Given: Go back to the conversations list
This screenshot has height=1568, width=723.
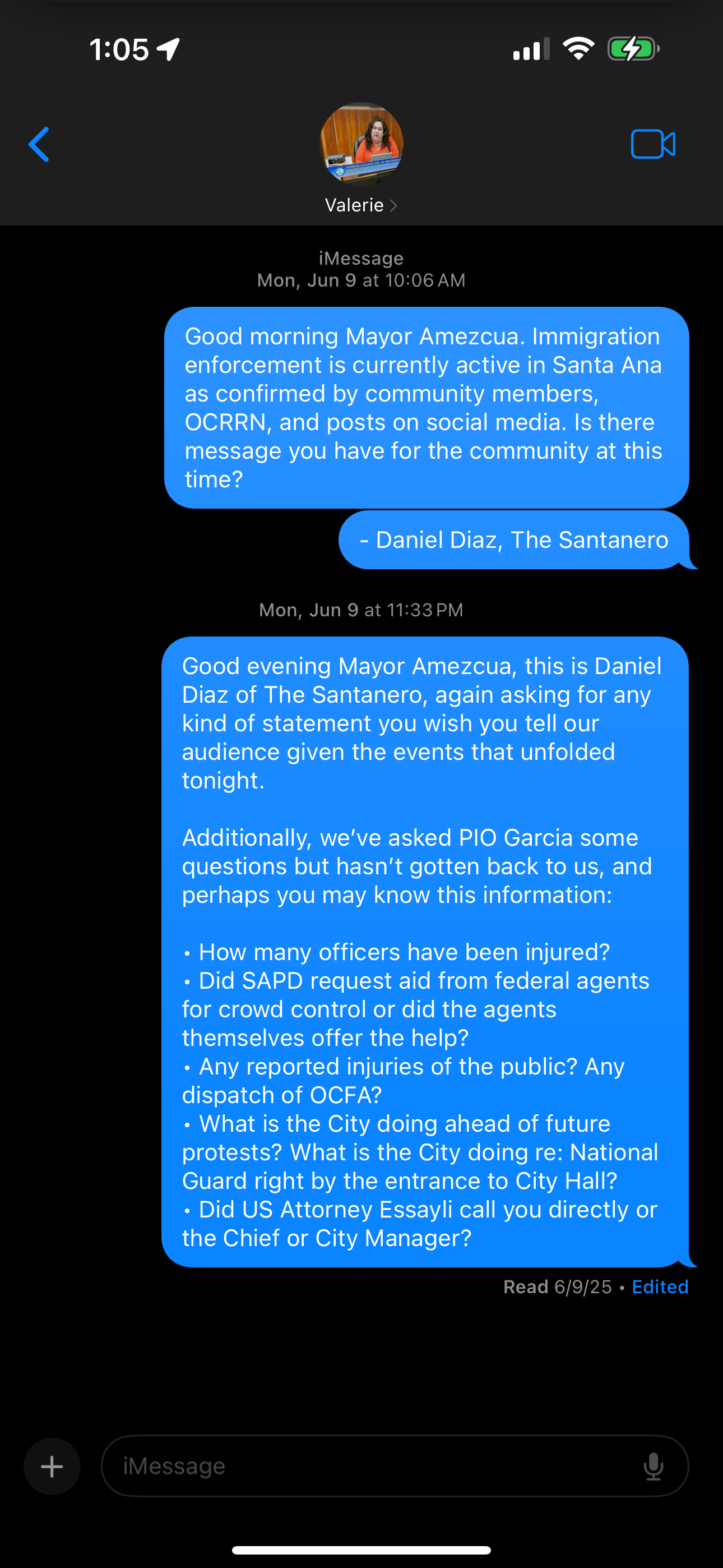Looking at the screenshot, I should (39, 144).
